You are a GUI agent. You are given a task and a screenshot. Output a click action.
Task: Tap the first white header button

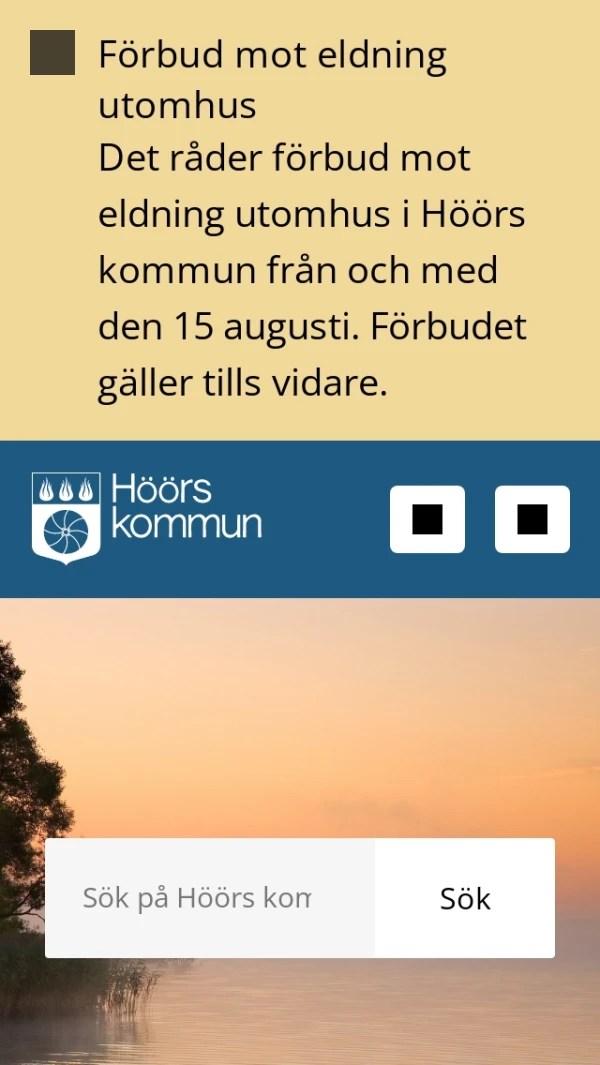pos(427,519)
